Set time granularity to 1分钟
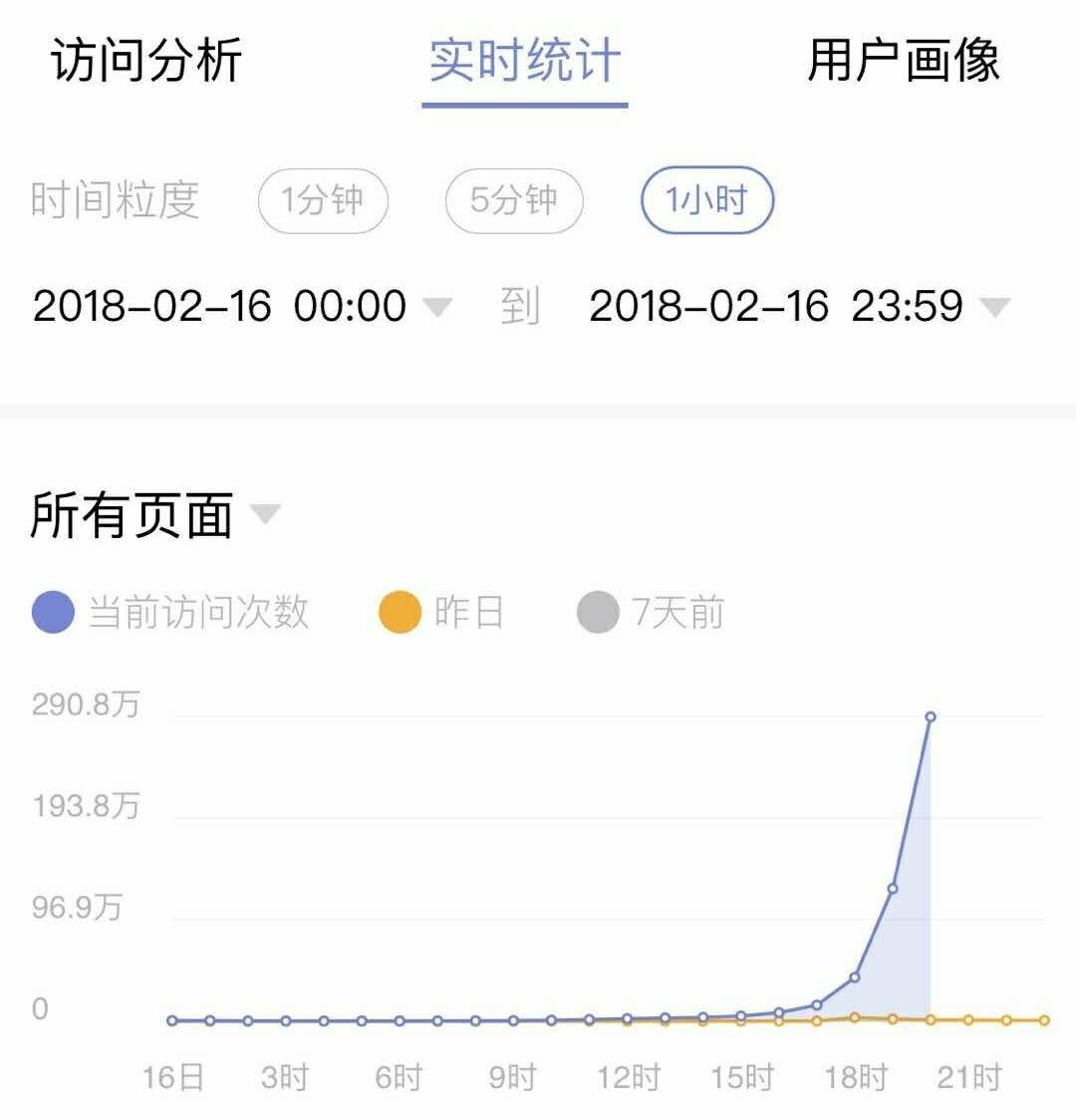The height and width of the screenshot is (1120, 1076). tap(322, 201)
